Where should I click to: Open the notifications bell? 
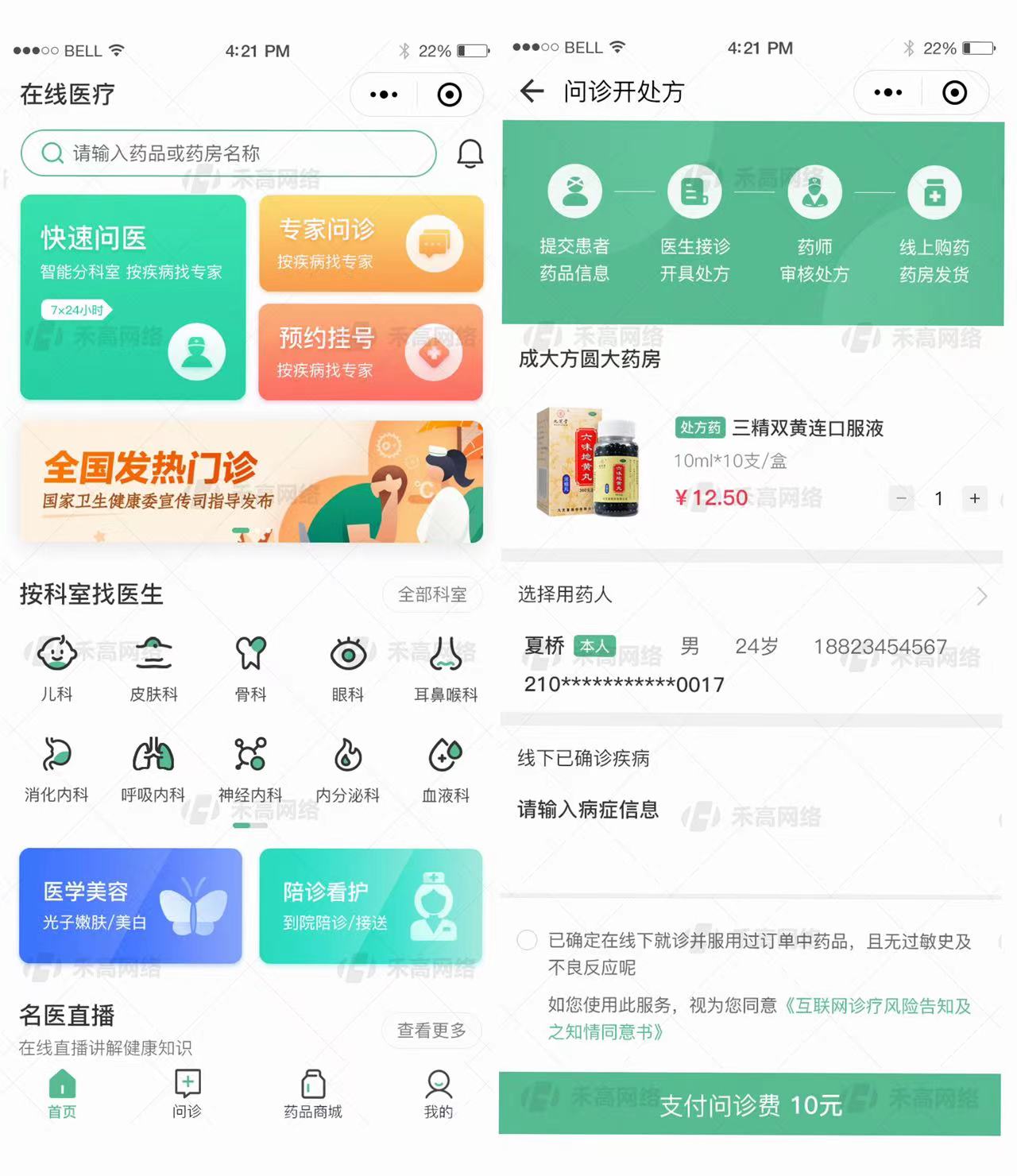click(x=470, y=153)
